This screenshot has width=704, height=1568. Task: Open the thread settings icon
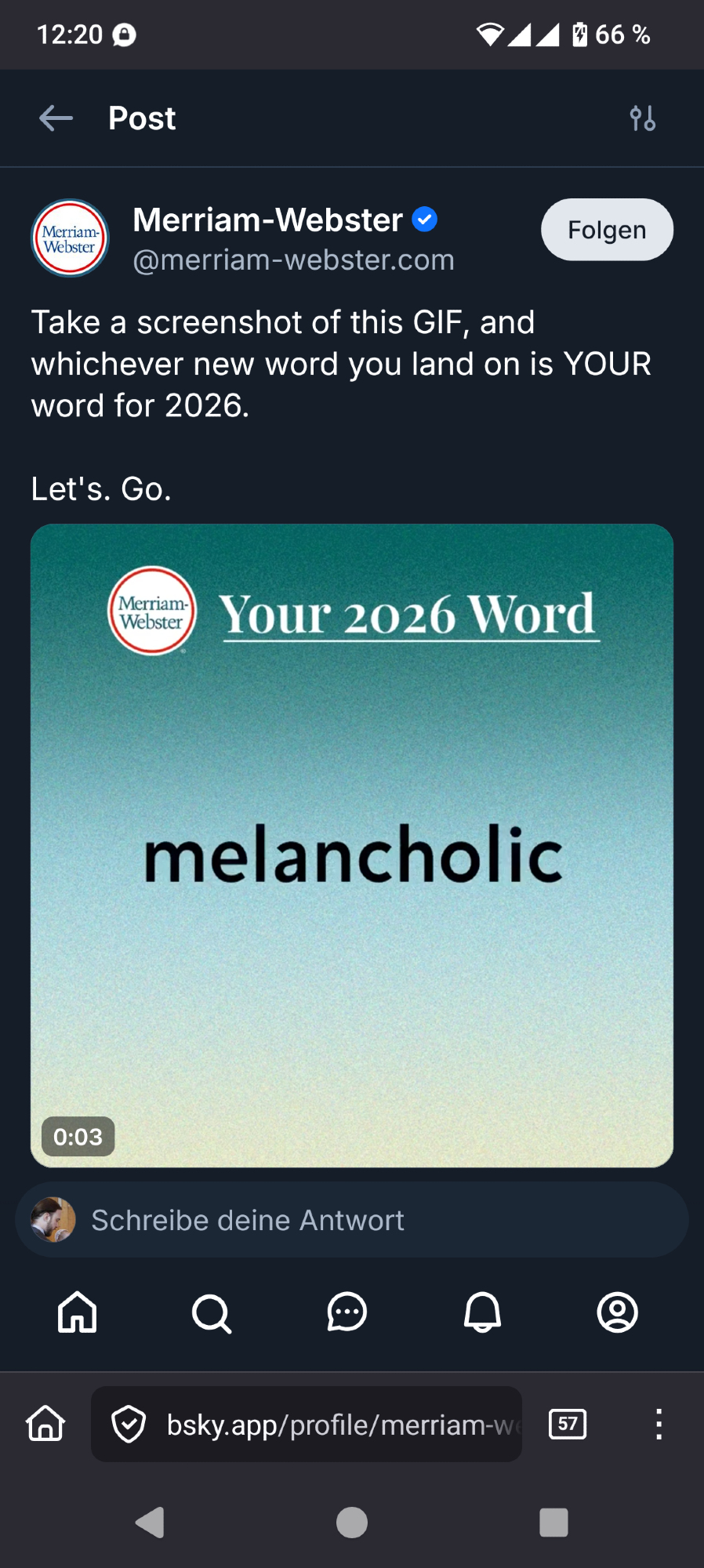coord(642,118)
